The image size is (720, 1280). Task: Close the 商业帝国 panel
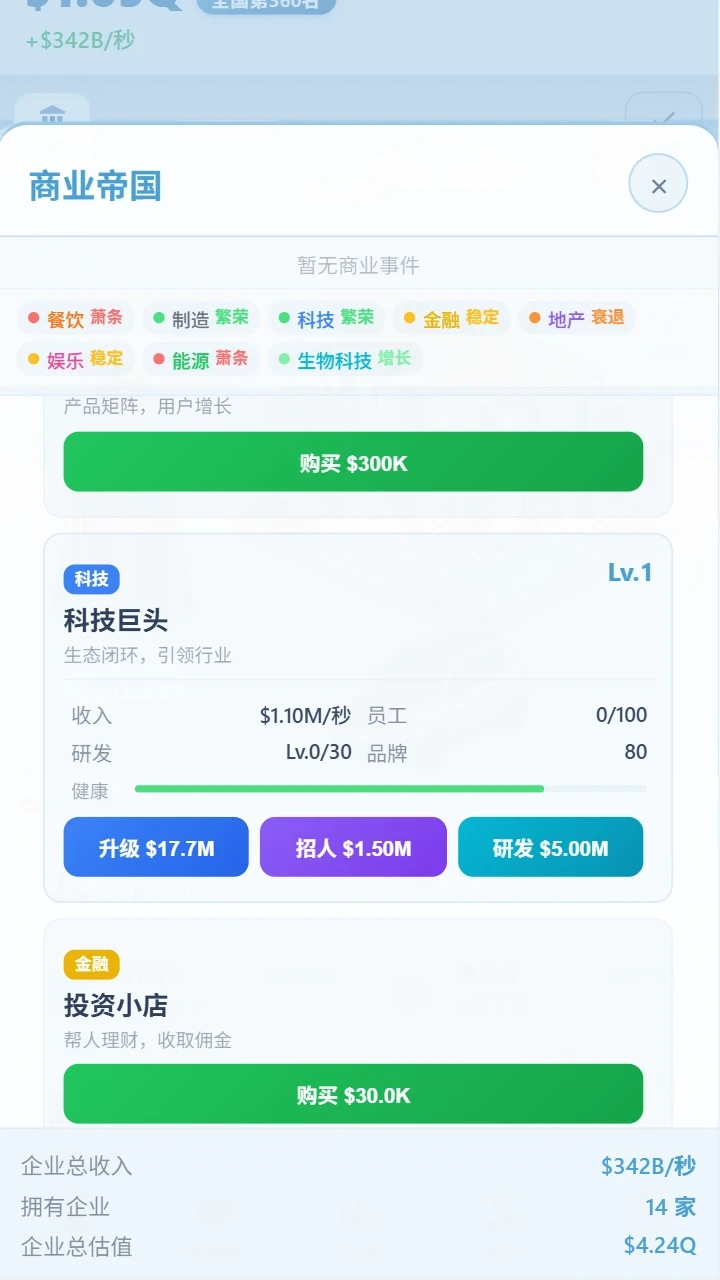point(658,184)
